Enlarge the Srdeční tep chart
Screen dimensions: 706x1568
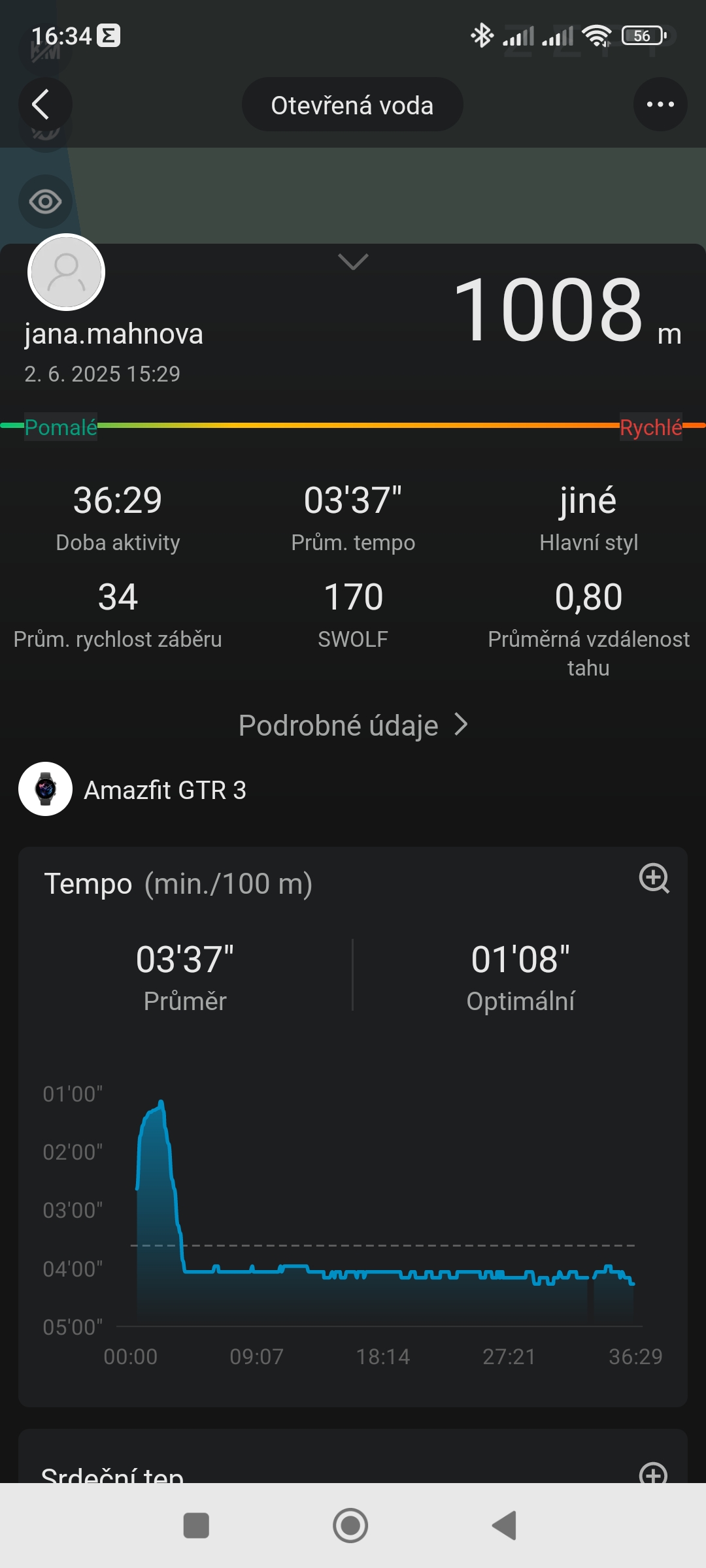coord(654,1473)
